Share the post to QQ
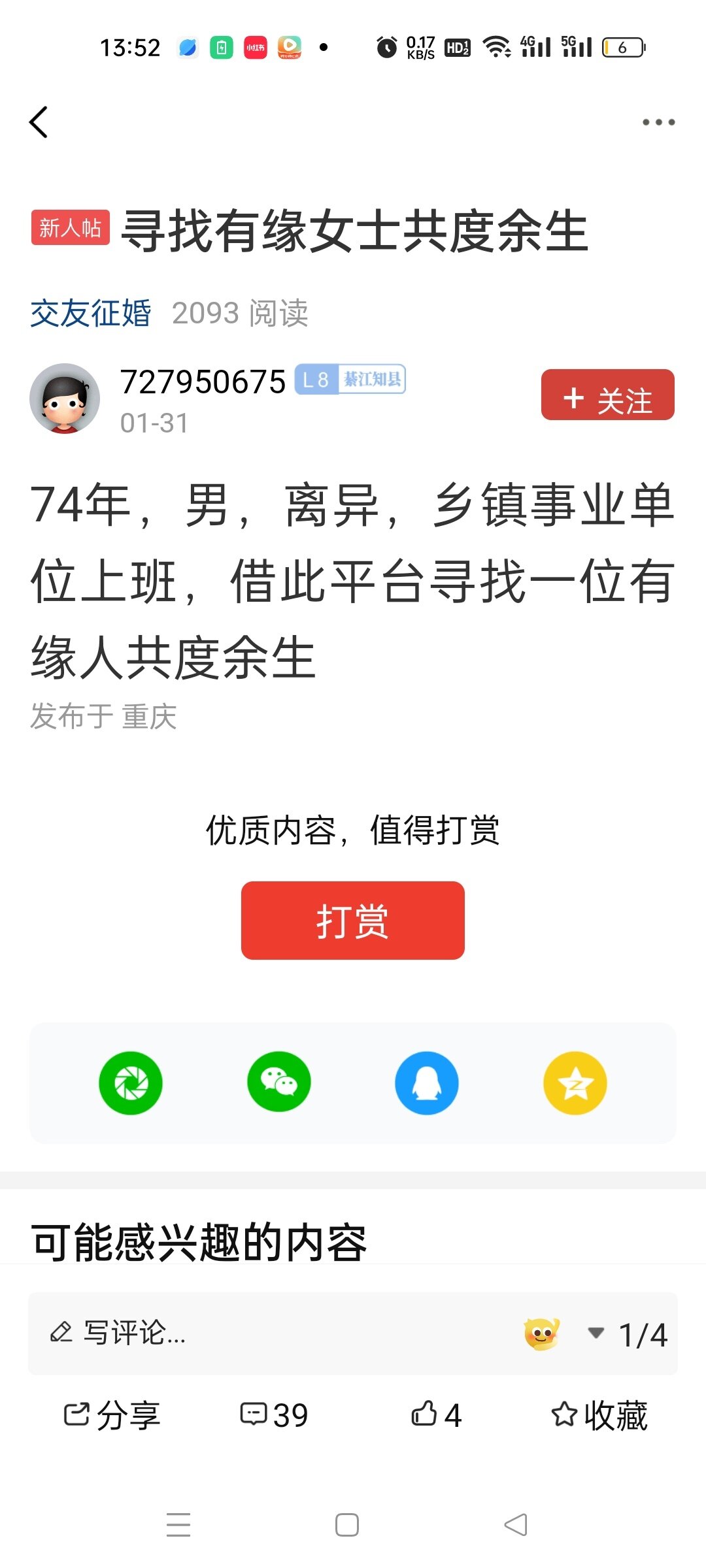The image size is (706, 1568). coord(427,1083)
